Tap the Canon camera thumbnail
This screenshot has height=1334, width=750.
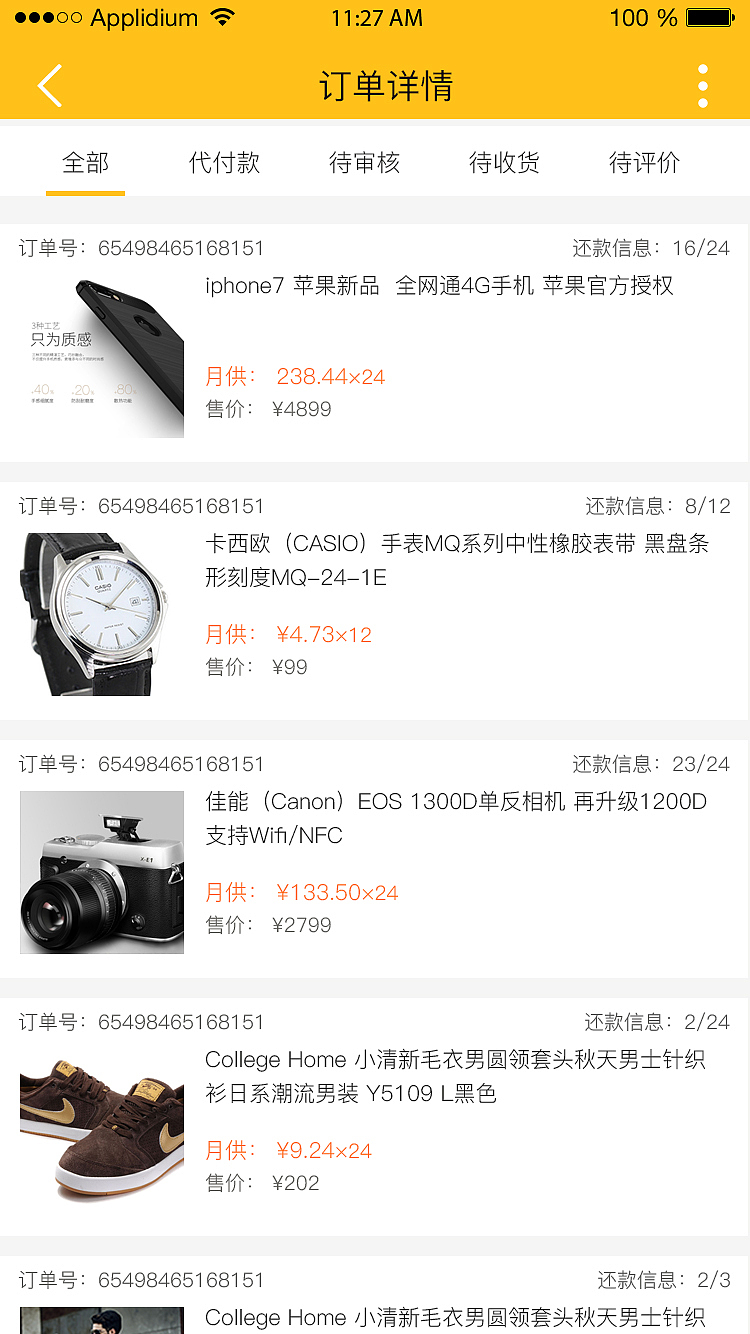101,871
